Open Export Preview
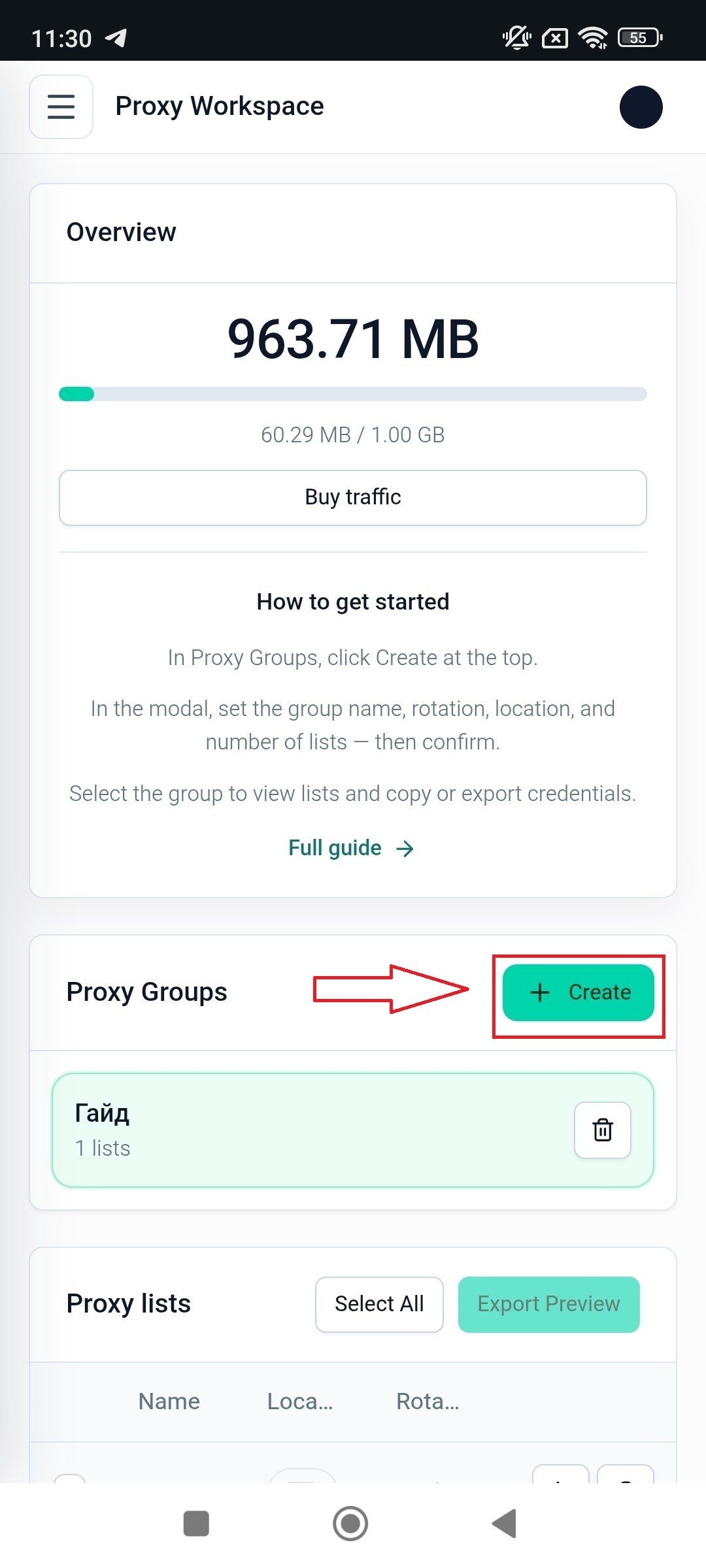Screen dimensions: 706x1568 [548, 1304]
